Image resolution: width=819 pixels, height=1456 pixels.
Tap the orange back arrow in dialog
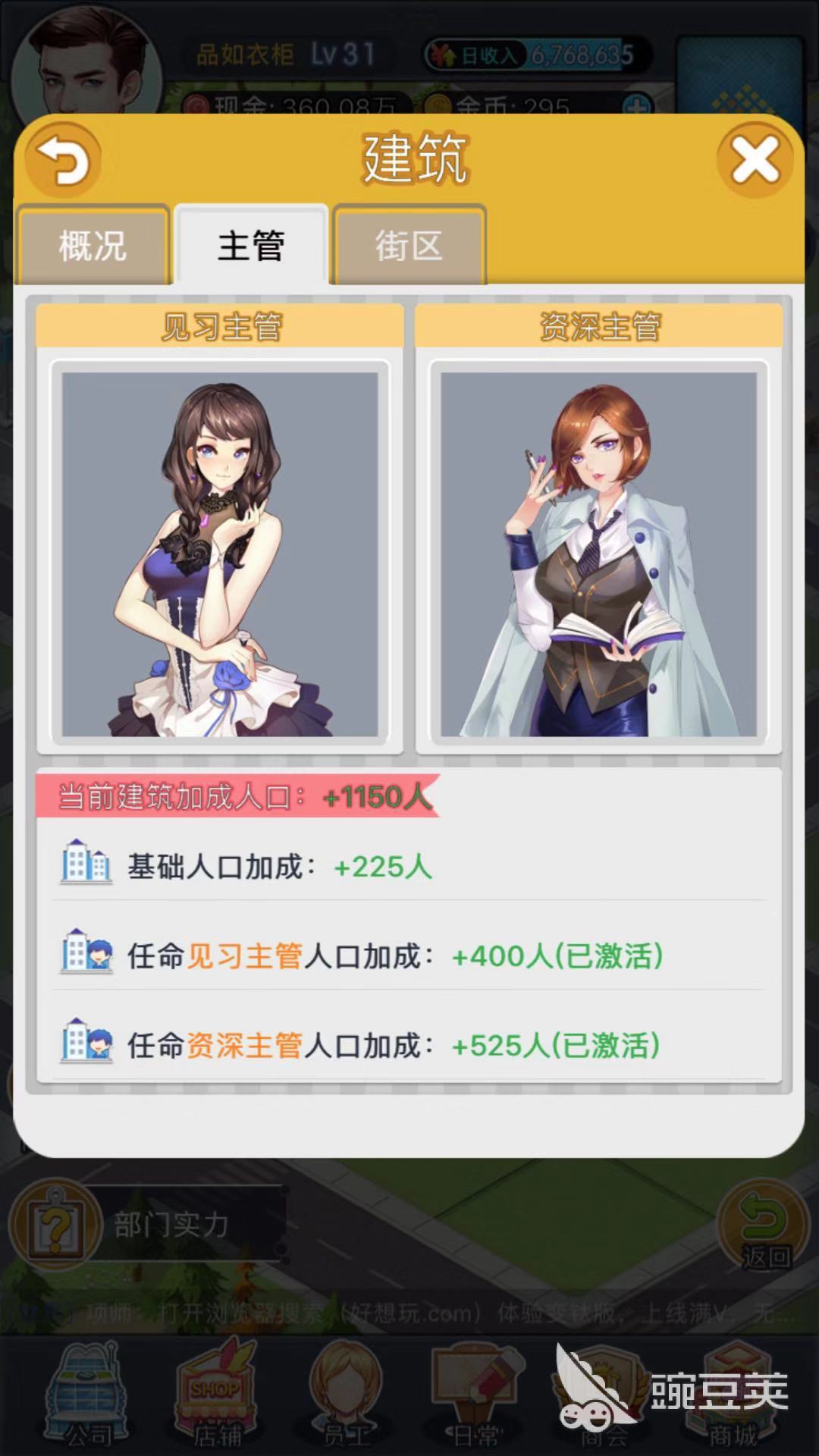pyautogui.click(x=64, y=161)
